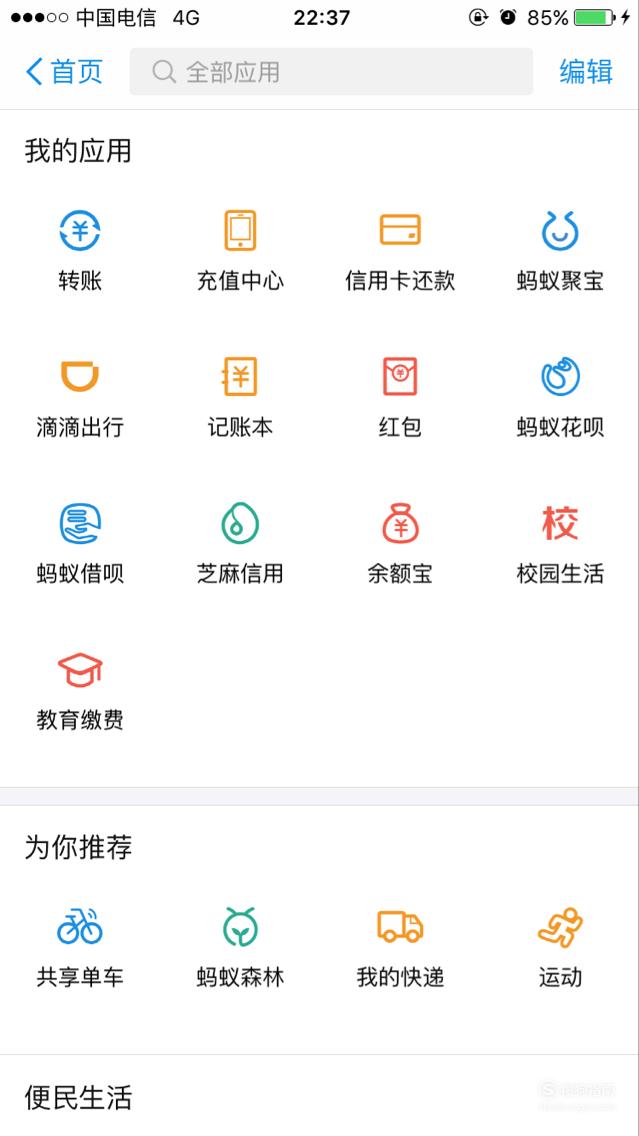Viewport: 639px width, 1136px height.
Task: Open 蚂蚁花呗
Action: pos(560,397)
